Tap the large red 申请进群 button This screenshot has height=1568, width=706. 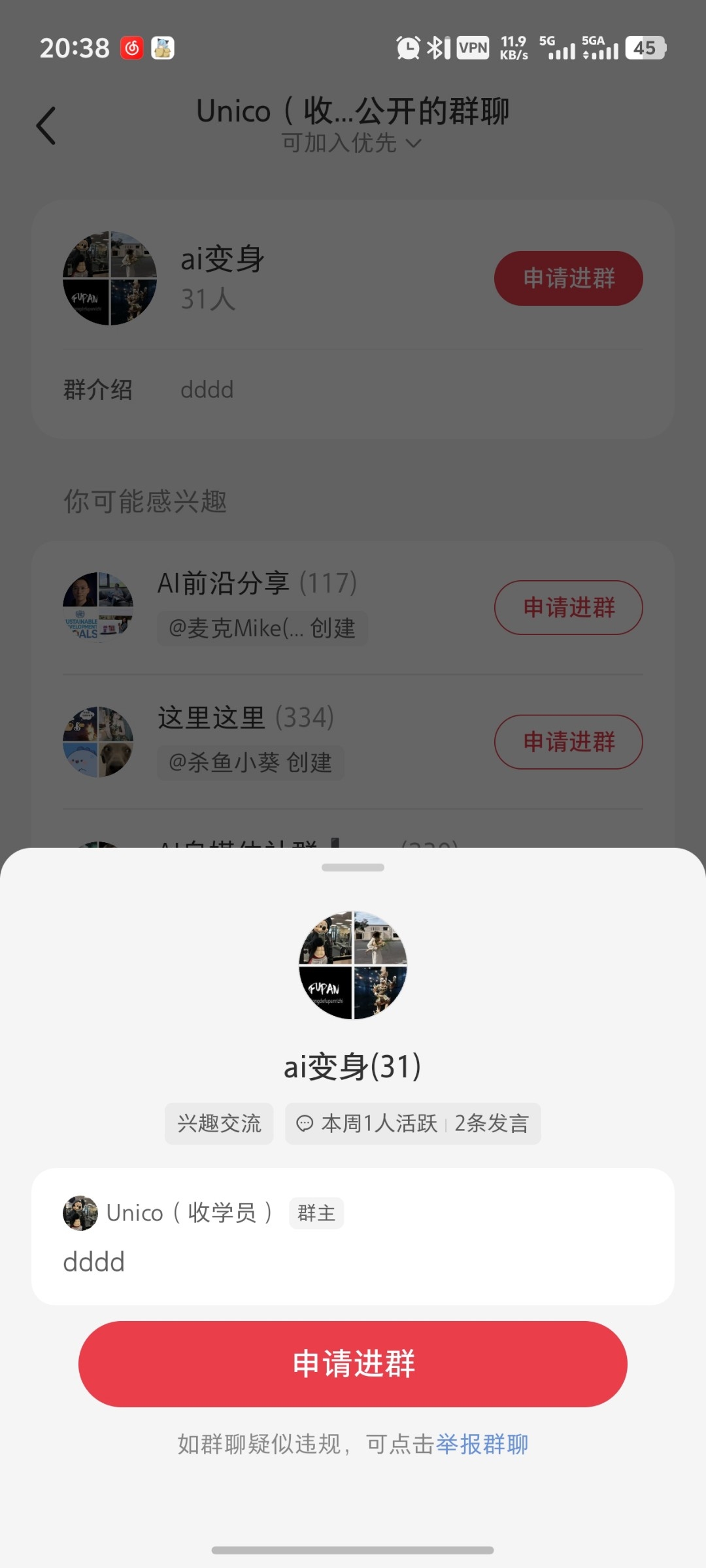tap(353, 1364)
